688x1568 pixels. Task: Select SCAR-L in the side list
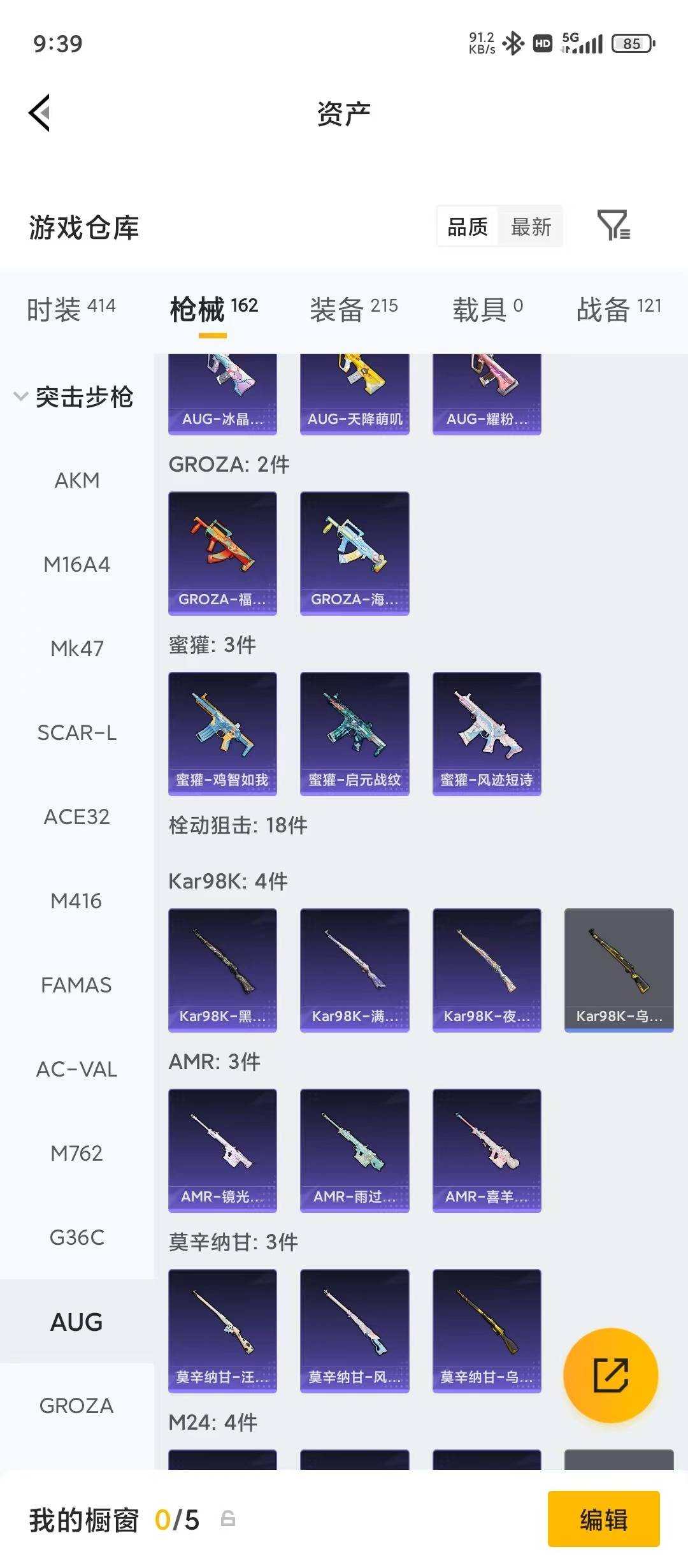point(76,732)
